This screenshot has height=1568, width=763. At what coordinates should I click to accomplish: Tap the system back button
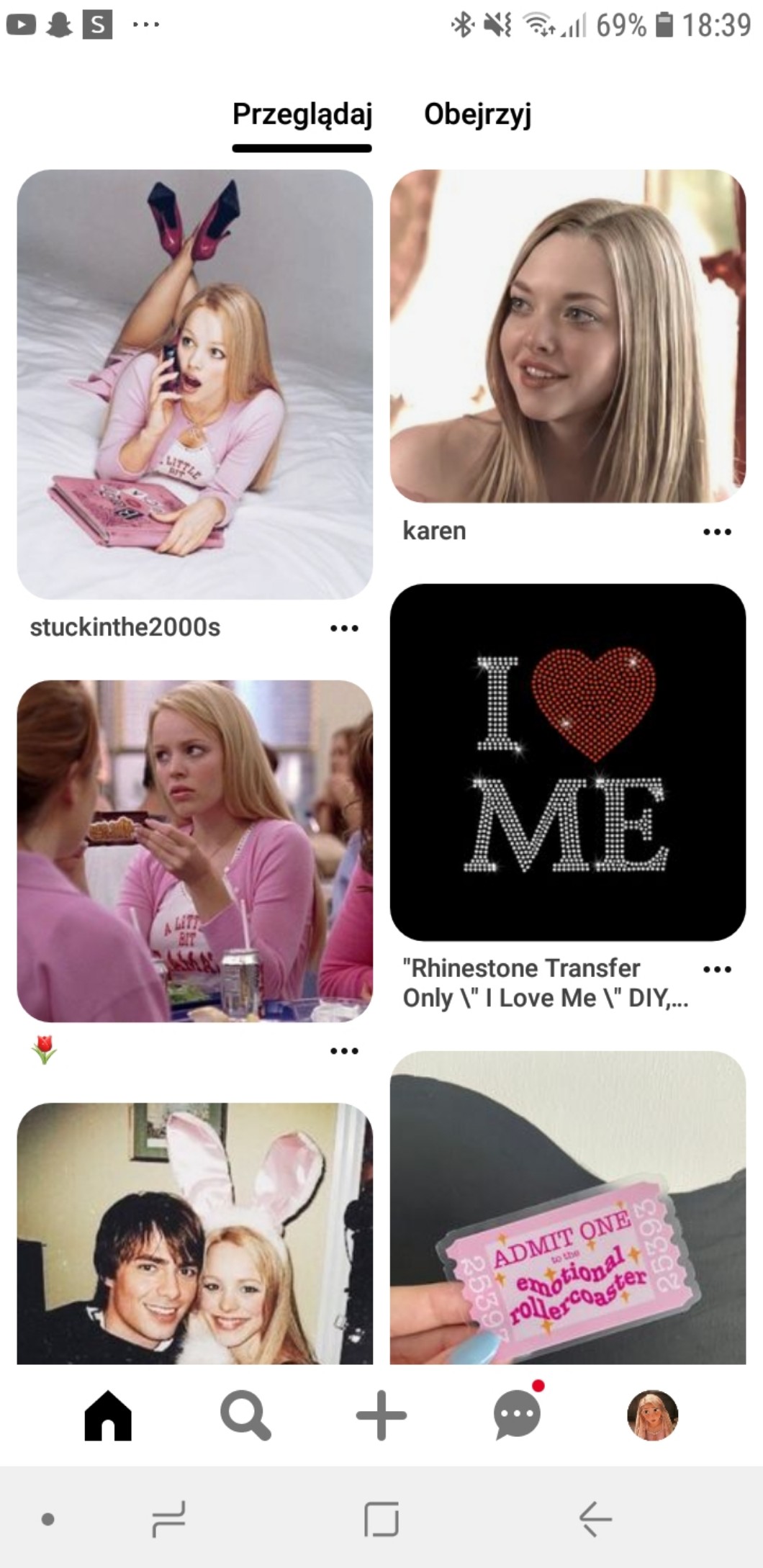tap(595, 1519)
